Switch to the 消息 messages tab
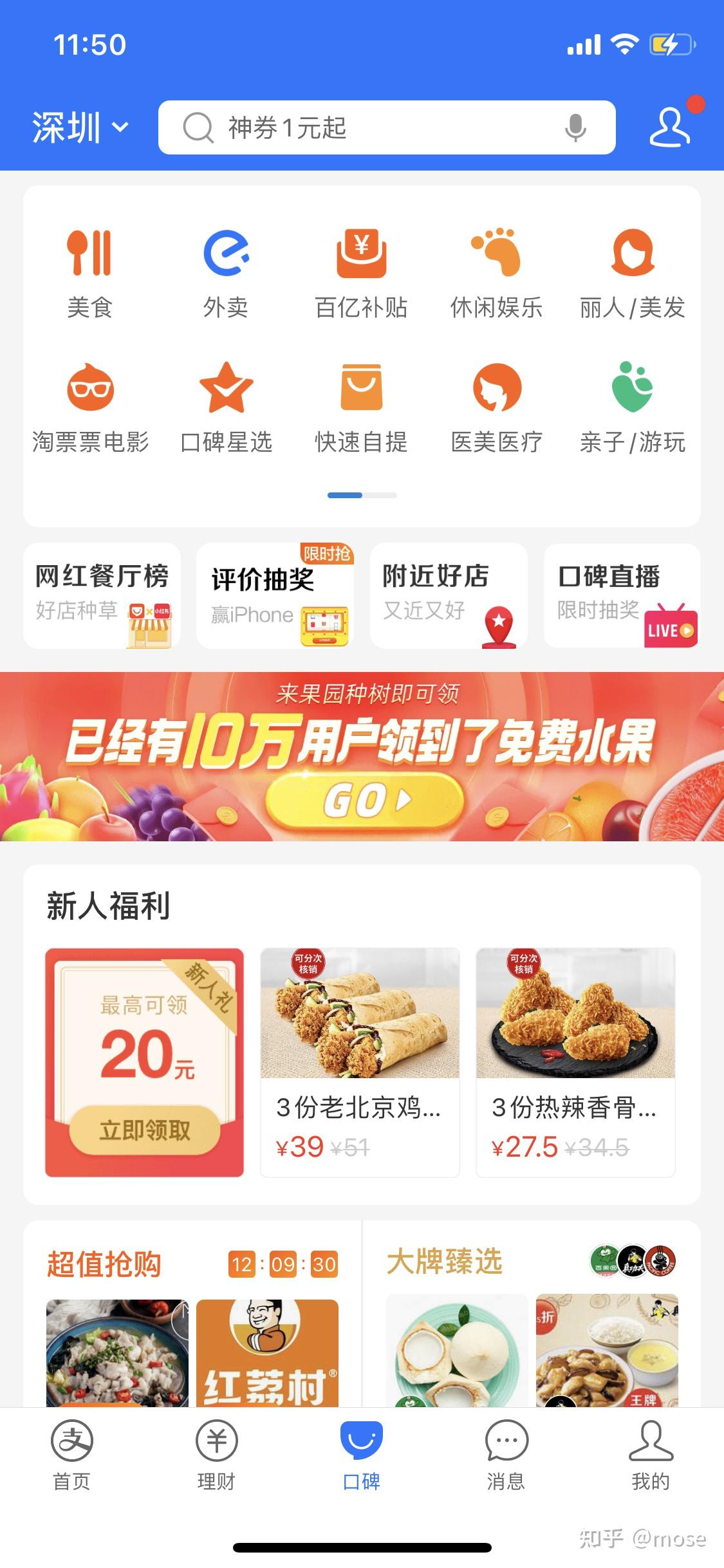Screen dimensions: 724x1568 (506, 1456)
